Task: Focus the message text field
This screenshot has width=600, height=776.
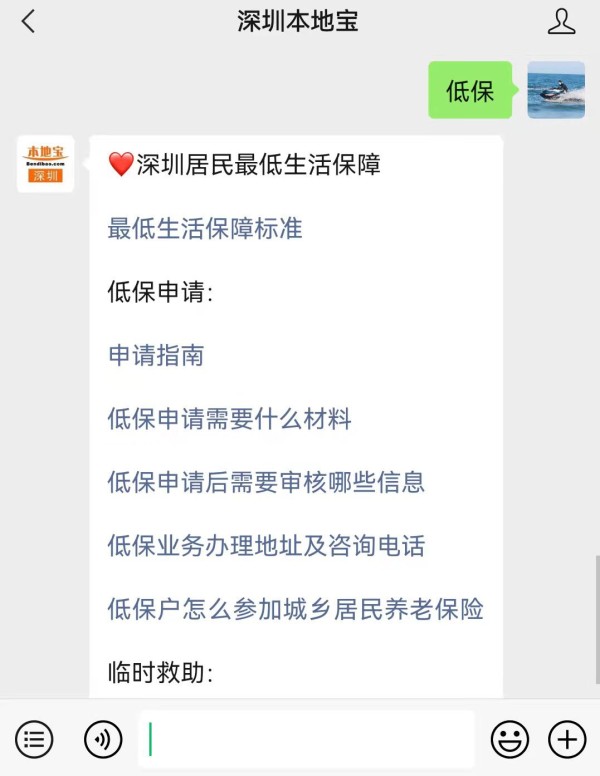Action: coord(305,740)
